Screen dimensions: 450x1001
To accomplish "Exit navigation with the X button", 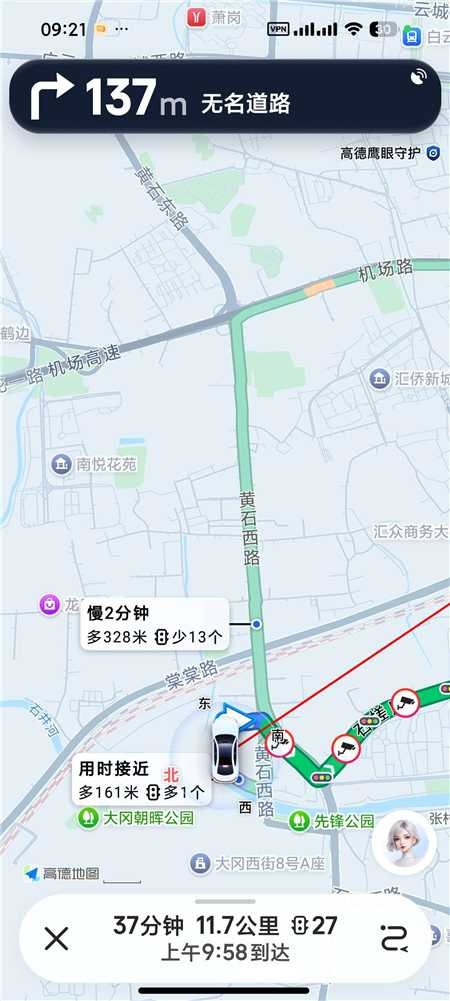I will [56, 938].
